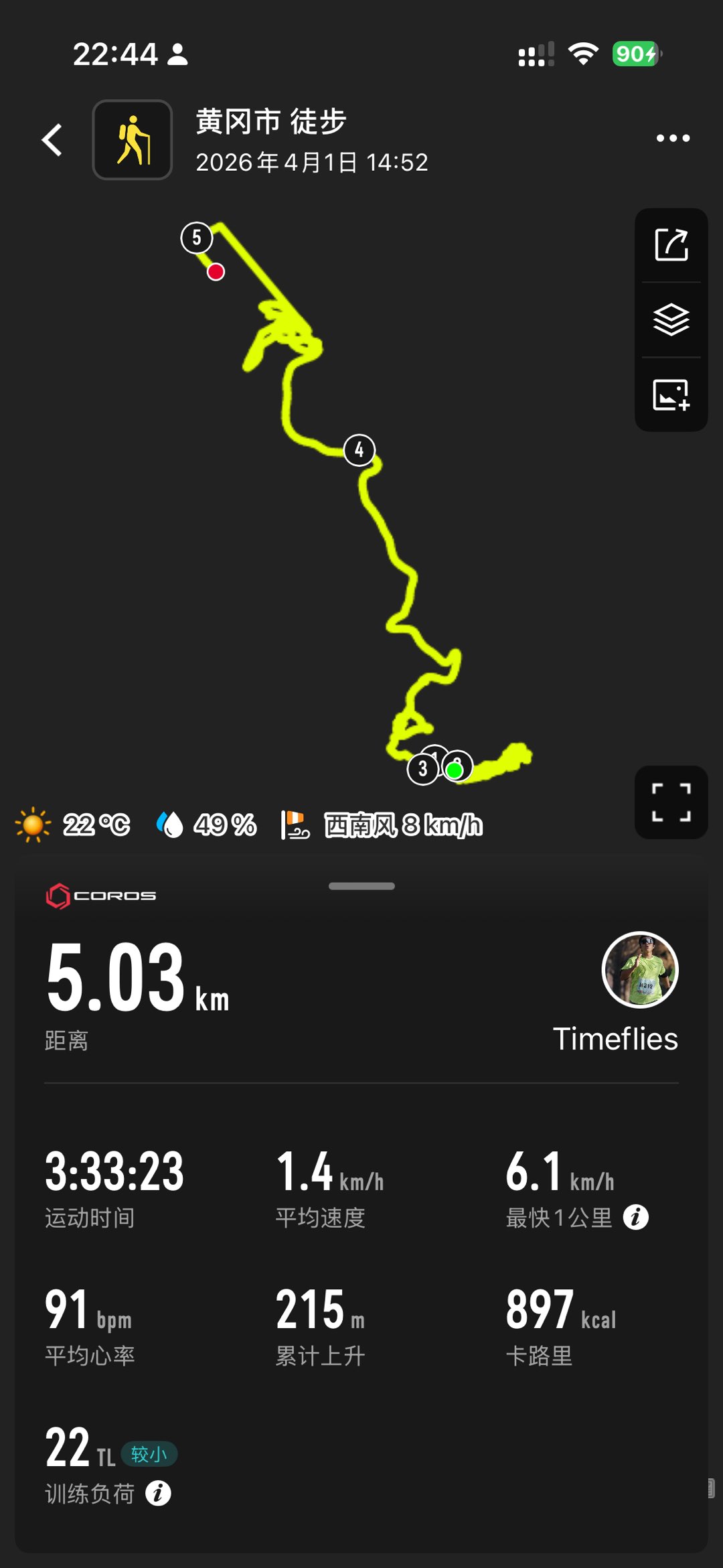723x1568 pixels.
Task: Open the map layers selector
Action: [x=671, y=319]
